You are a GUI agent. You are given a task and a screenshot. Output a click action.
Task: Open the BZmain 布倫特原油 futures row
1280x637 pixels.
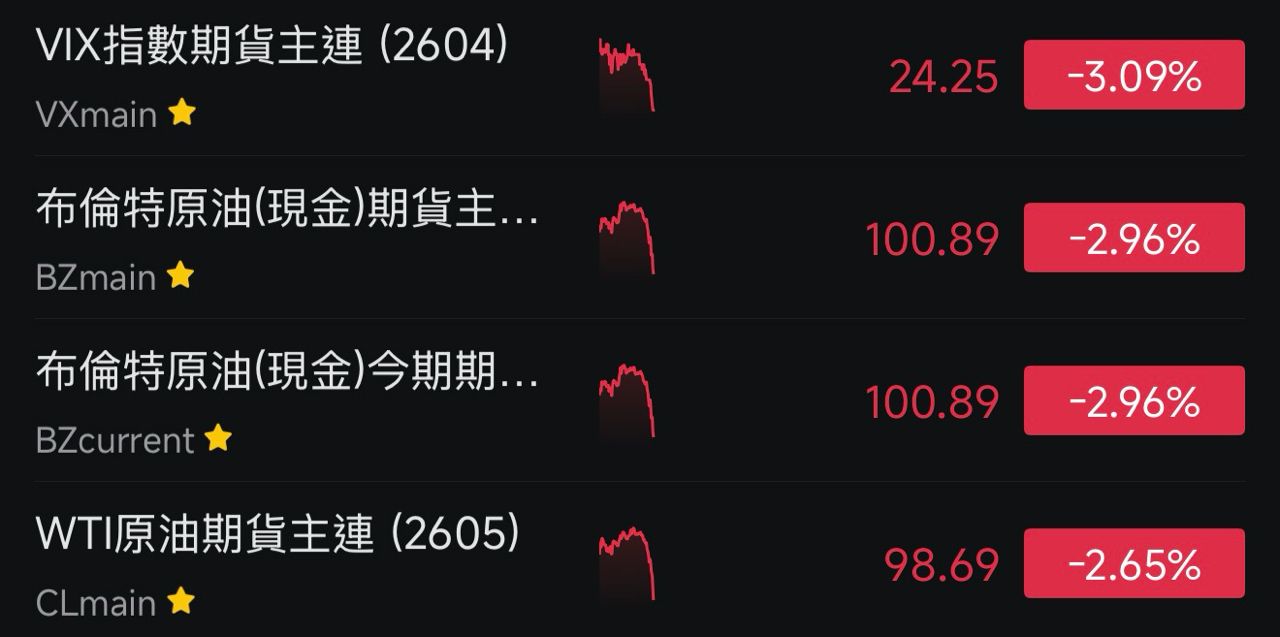pyautogui.click(x=286, y=211)
